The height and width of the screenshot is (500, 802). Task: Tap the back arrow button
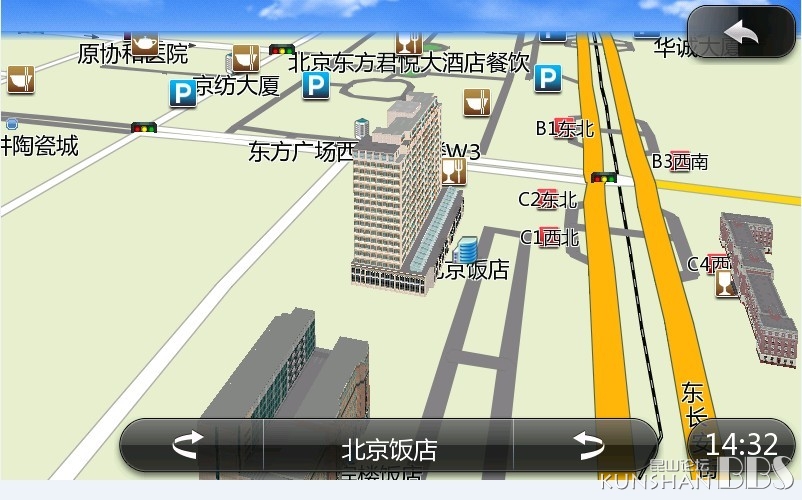(x=741, y=33)
